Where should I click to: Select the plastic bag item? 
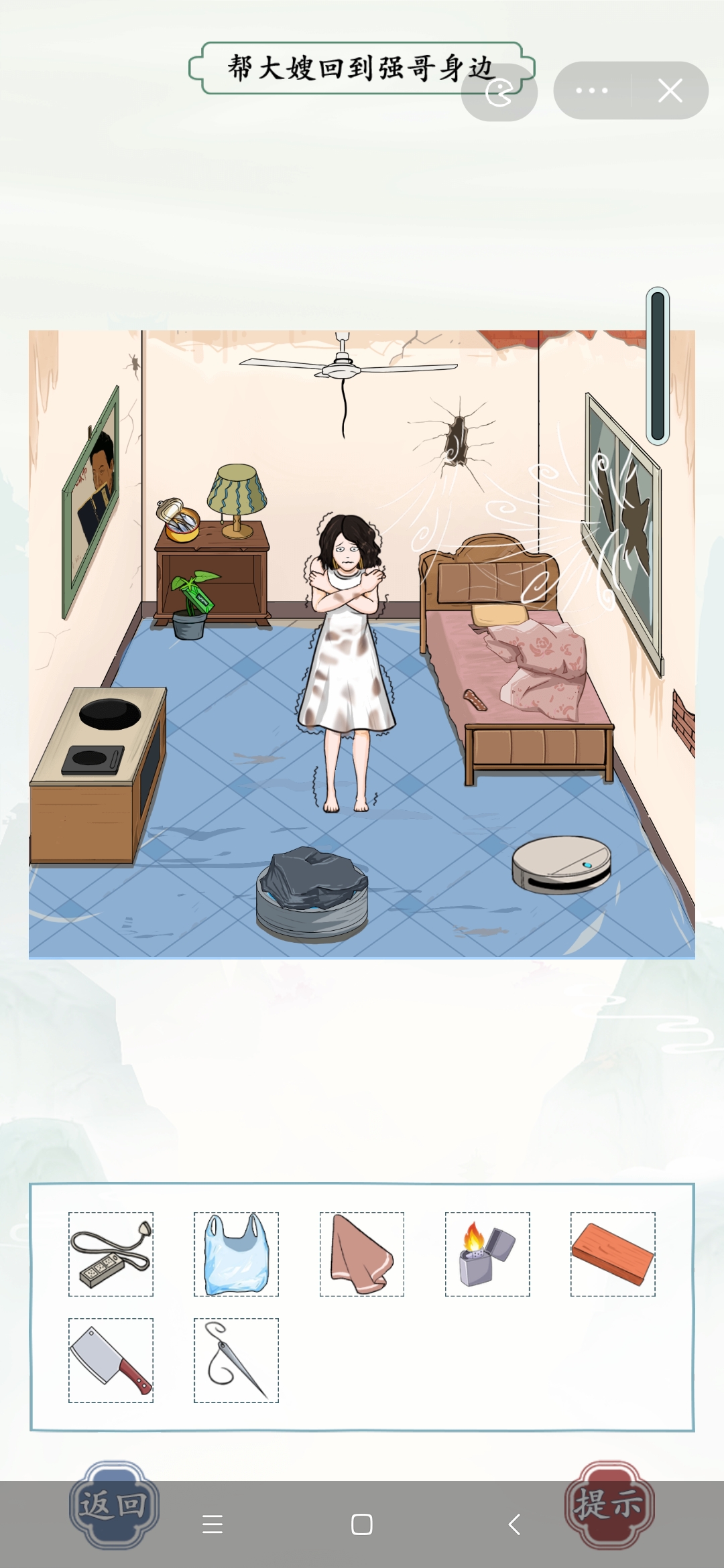(x=236, y=1254)
